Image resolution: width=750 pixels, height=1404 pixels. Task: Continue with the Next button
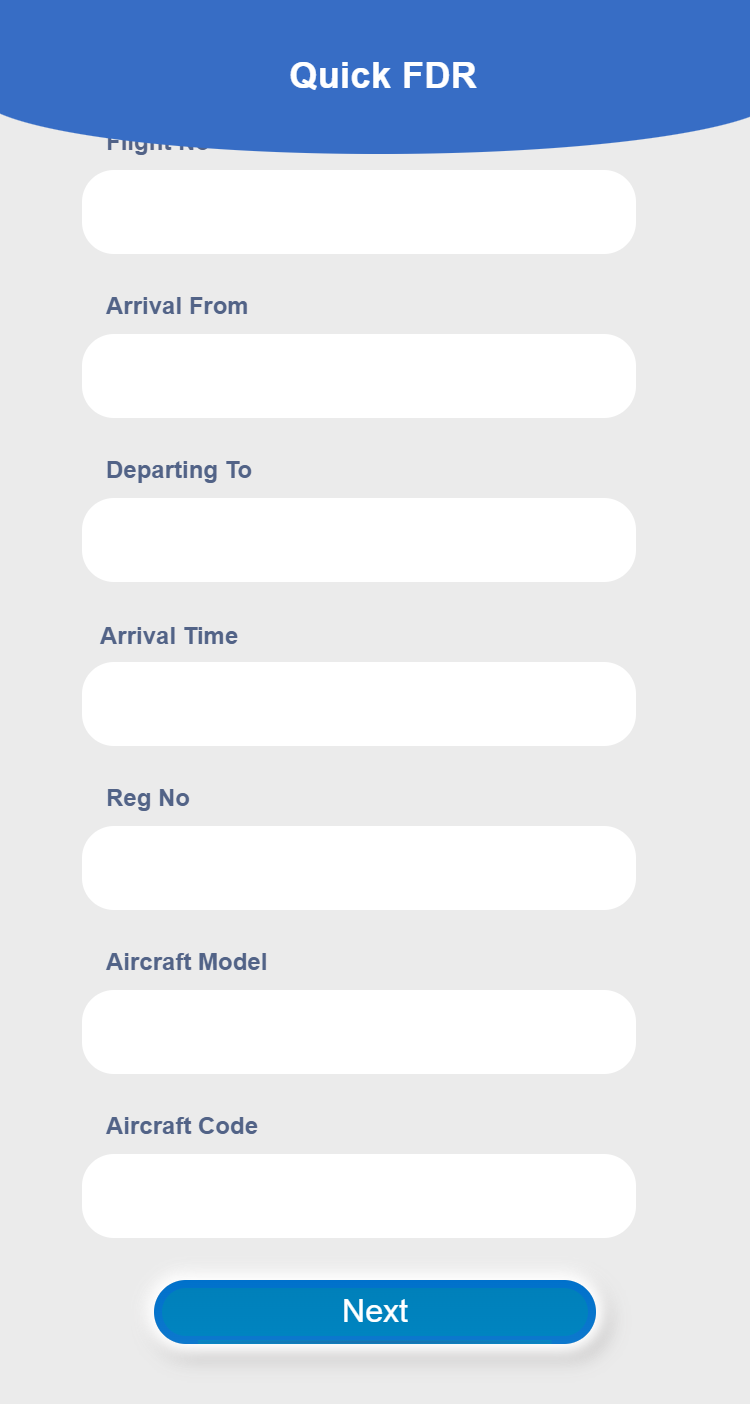click(x=375, y=1311)
